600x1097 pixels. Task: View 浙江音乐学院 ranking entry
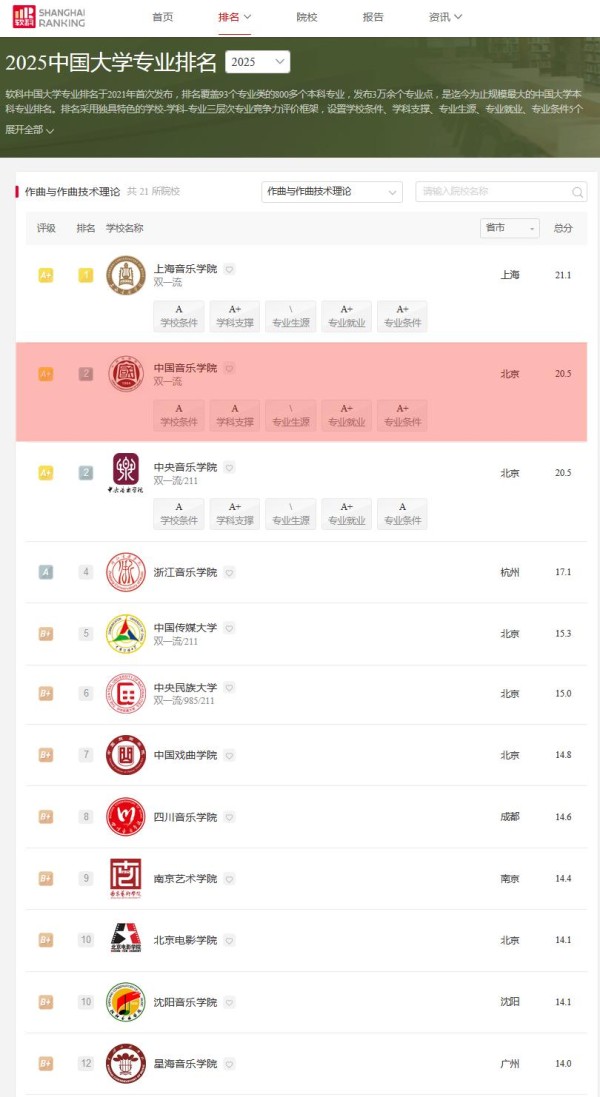point(185,572)
